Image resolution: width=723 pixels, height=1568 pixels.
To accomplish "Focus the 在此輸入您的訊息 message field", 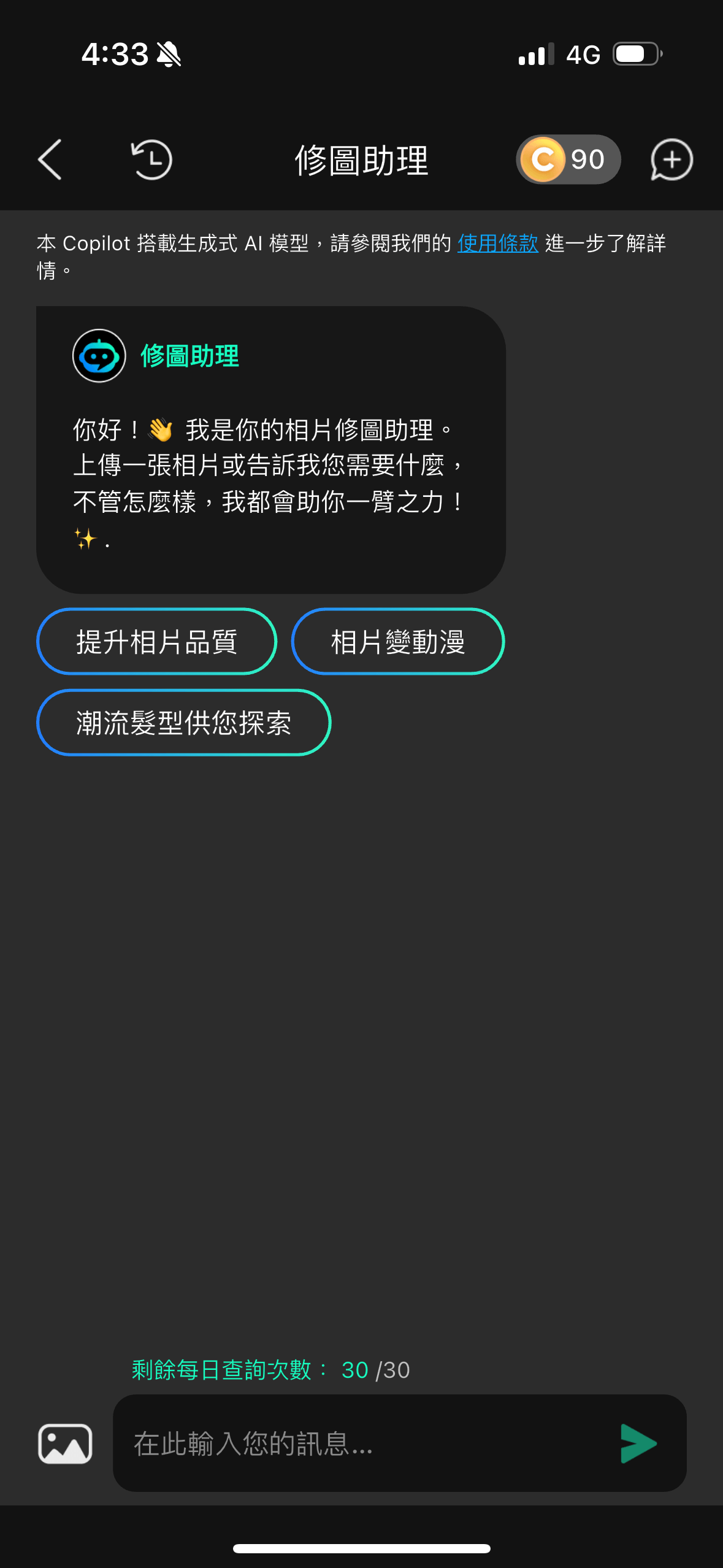I will click(368, 1443).
